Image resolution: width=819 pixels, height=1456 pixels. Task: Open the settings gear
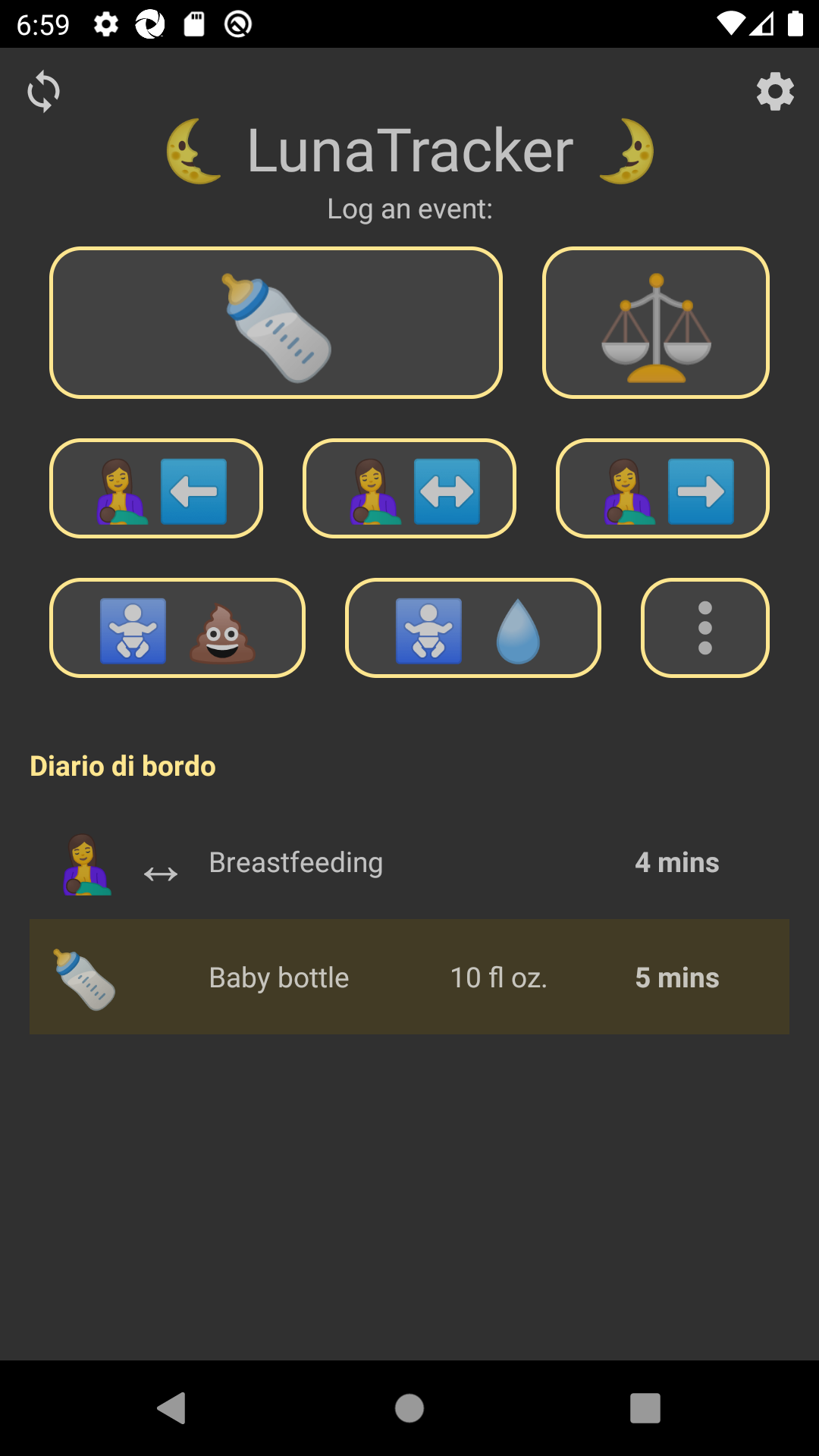point(775,92)
